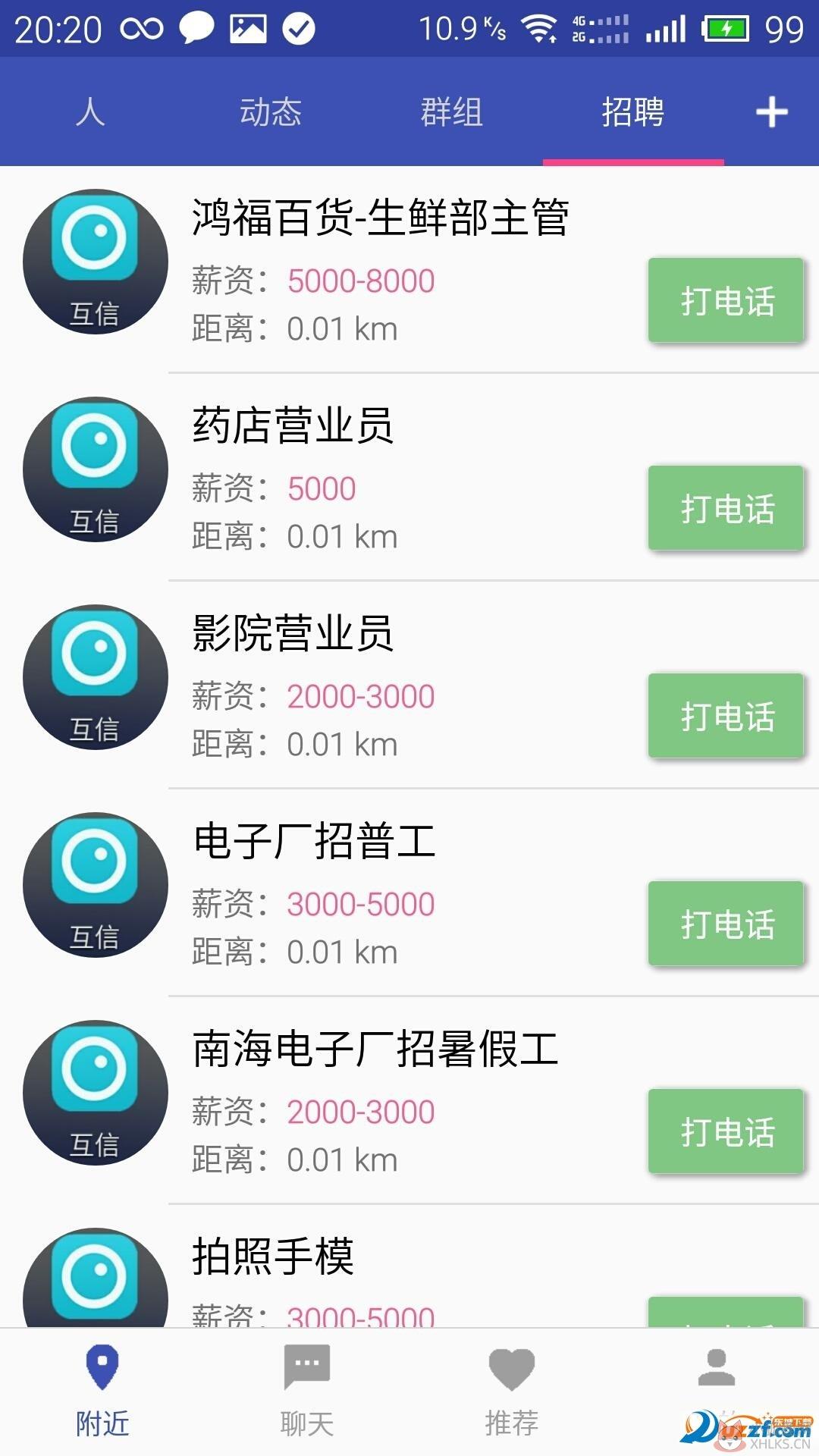Open the profile tab in the bottom bar
The width and height of the screenshot is (819, 1456).
pos(717,1392)
